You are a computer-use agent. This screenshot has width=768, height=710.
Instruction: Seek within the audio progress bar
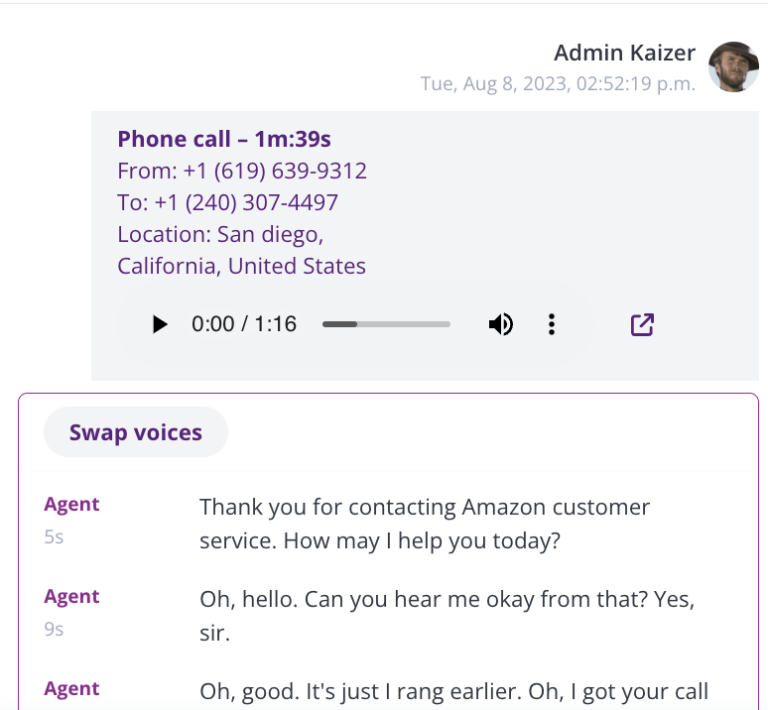[386, 324]
